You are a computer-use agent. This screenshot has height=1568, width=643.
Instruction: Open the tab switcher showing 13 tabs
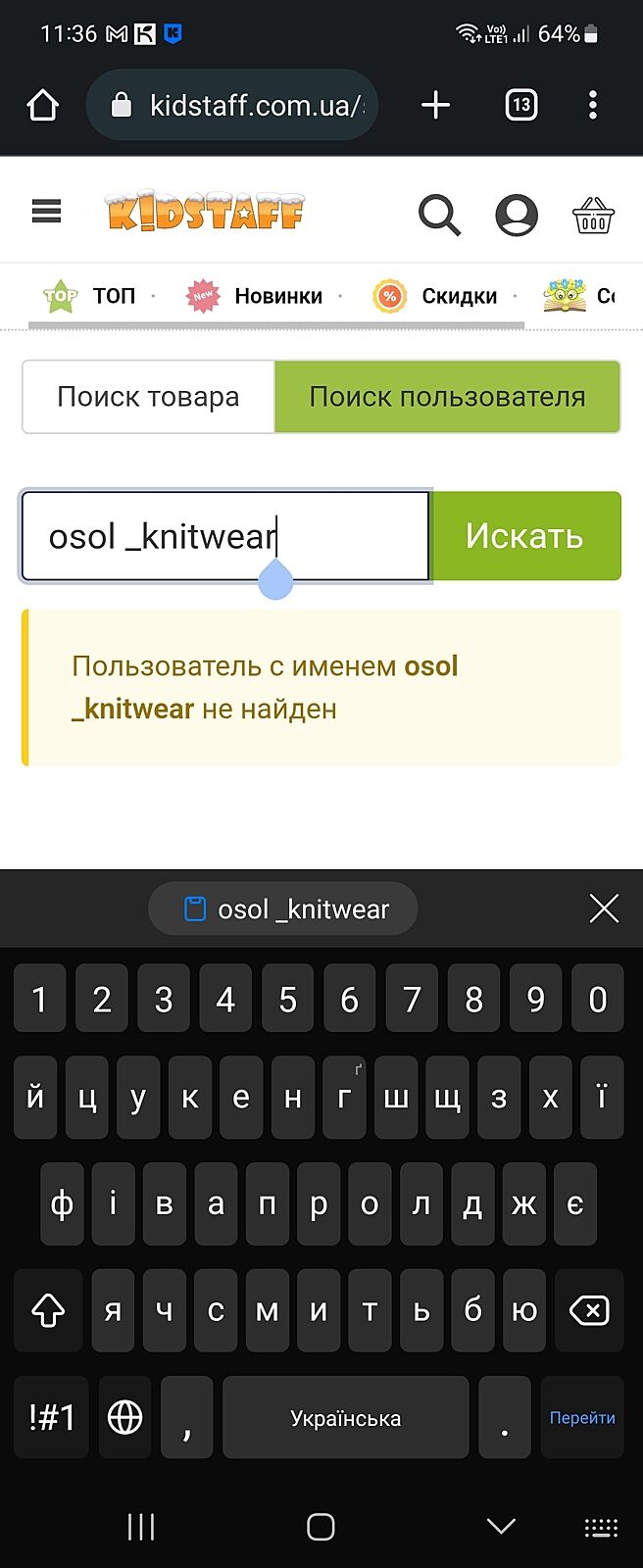point(520,105)
